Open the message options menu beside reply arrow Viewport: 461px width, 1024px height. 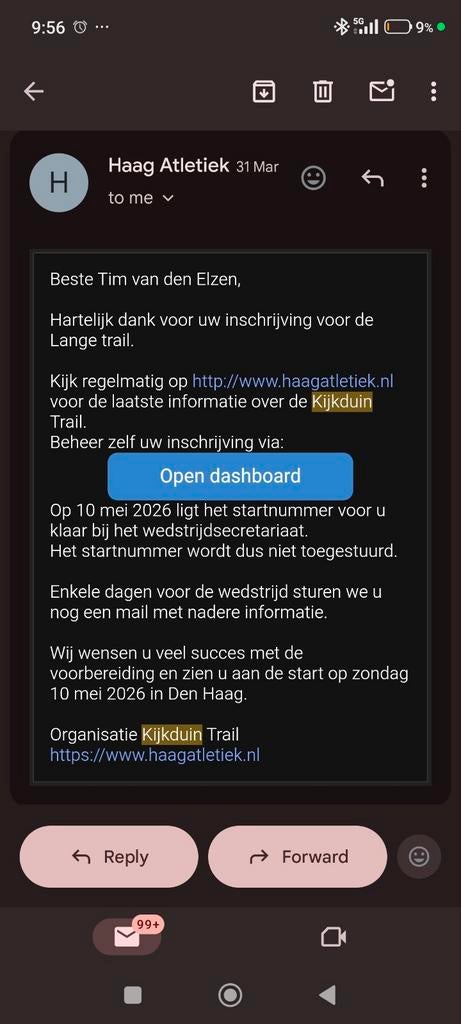point(424,178)
